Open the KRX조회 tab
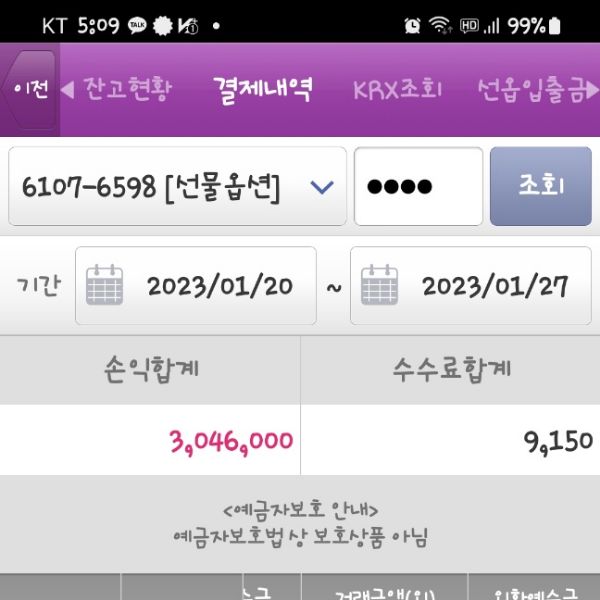 [397, 90]
